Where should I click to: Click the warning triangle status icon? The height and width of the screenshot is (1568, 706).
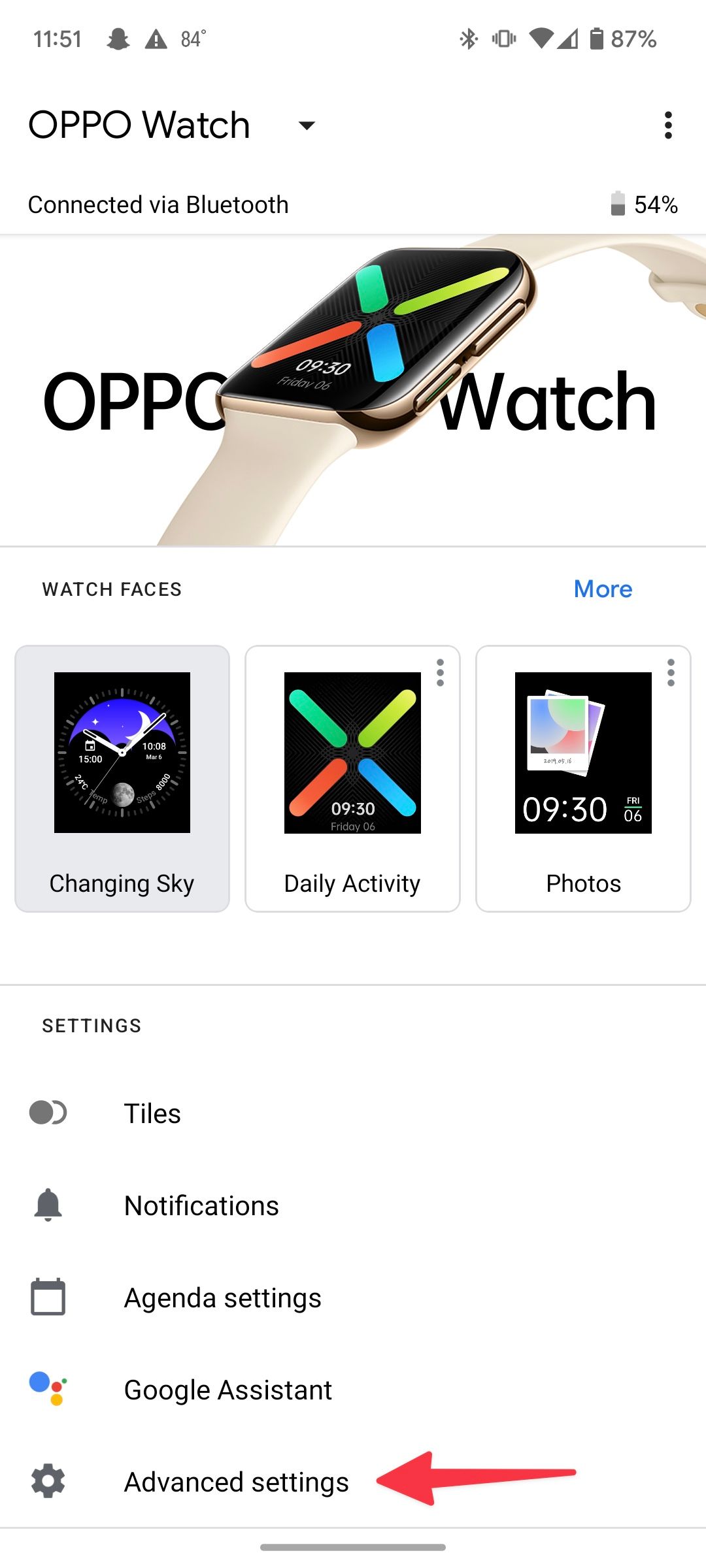155,39
